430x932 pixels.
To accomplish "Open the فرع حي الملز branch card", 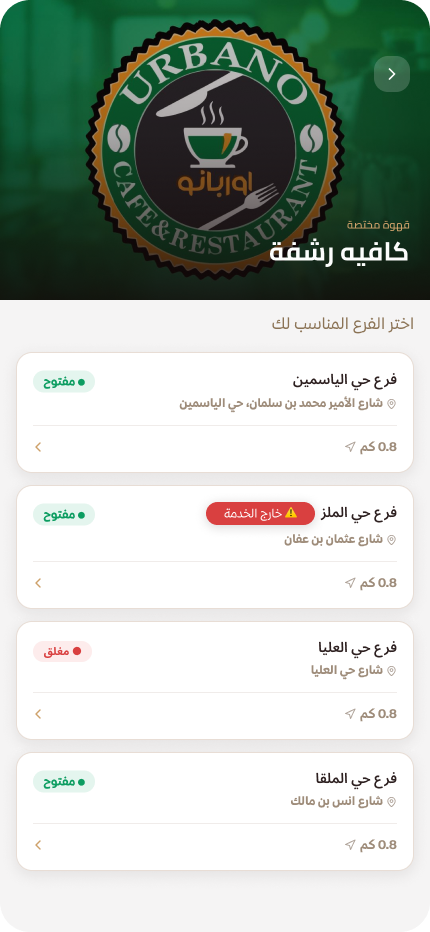I will pyautogui.click(x=215, y=547).
